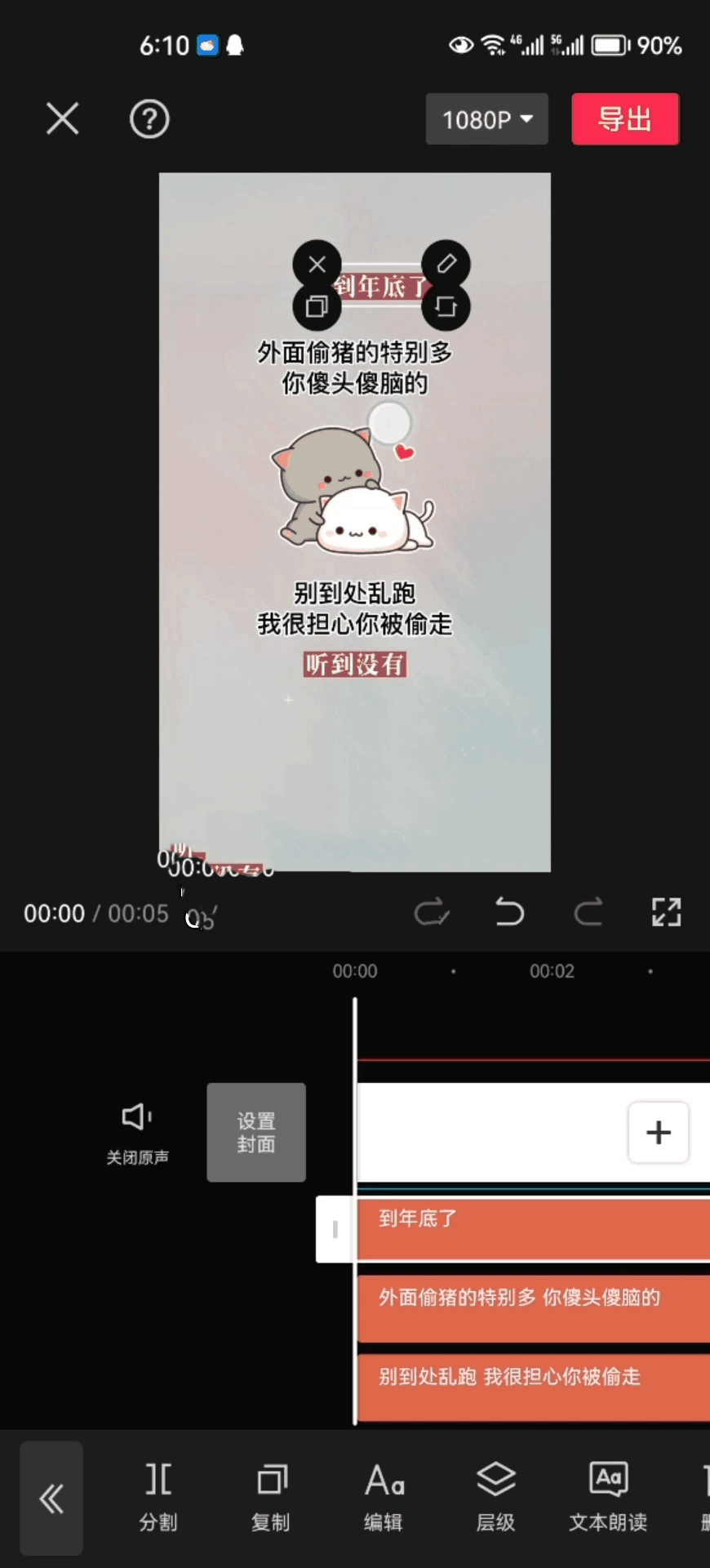The width and height of the screenshot is (710, 1568).
Task: Open 文本朗读 text-to-speech tool
Action: tap(608, 1499)
